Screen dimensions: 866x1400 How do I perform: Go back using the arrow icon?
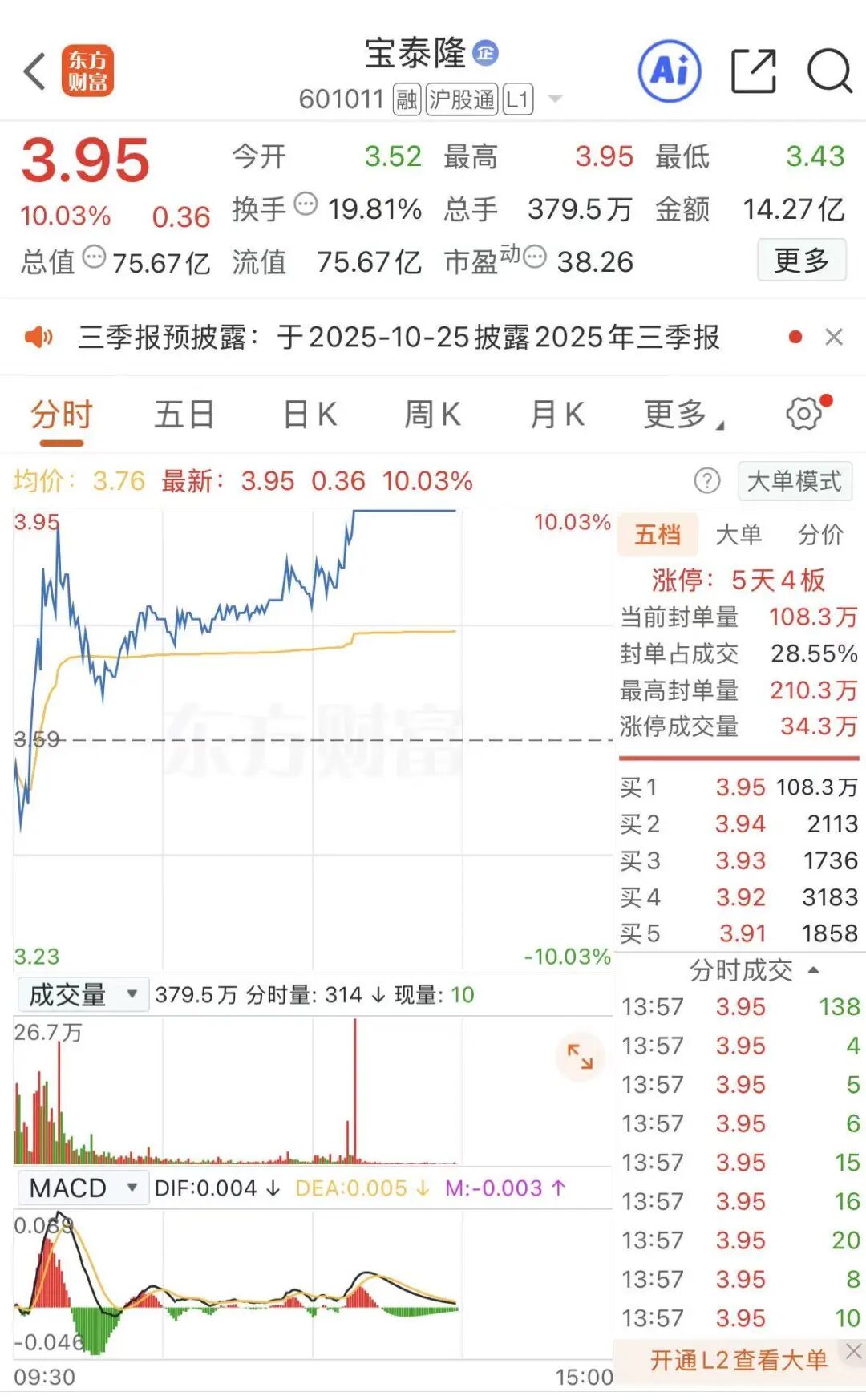pyautogui.click(x=34, y=72)
